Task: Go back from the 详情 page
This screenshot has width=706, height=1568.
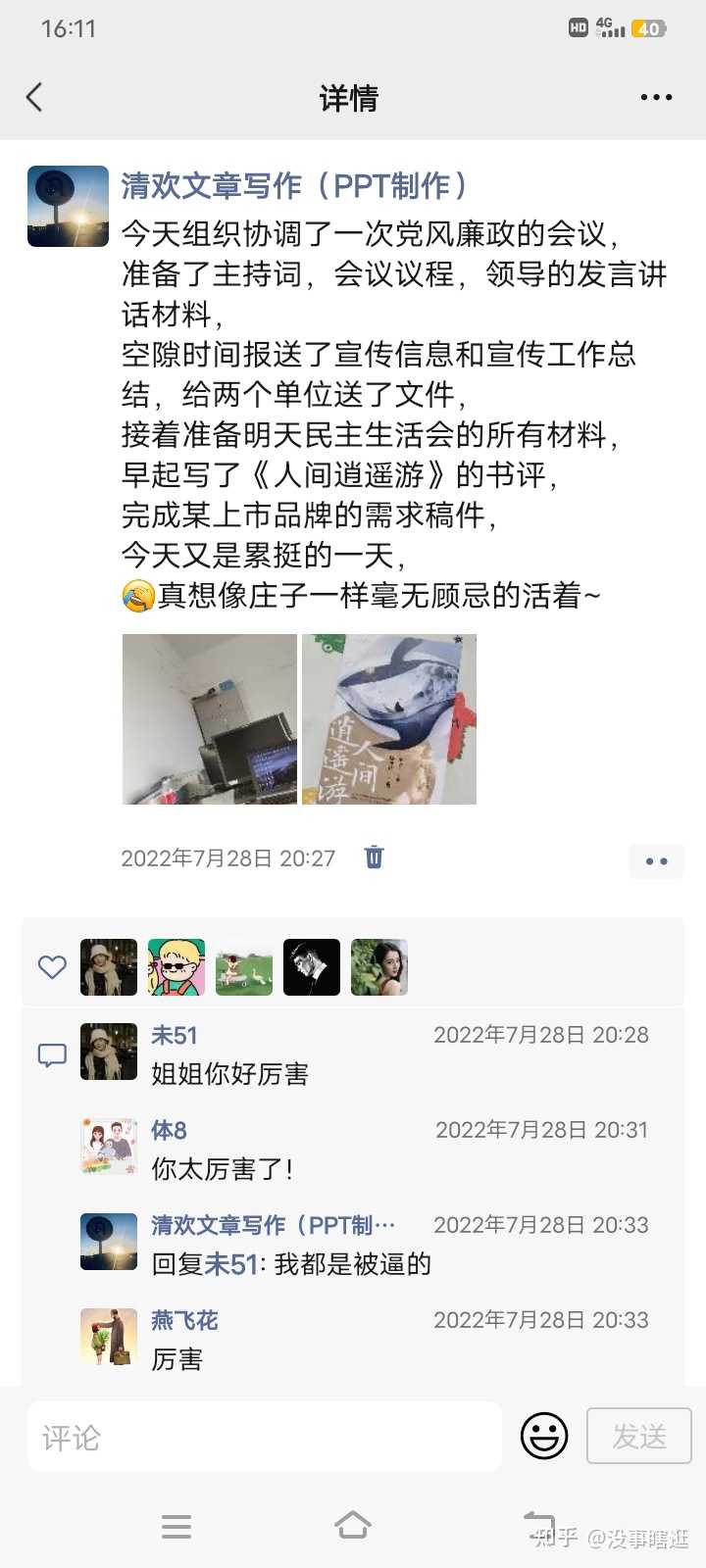Action: pos(35,97)
